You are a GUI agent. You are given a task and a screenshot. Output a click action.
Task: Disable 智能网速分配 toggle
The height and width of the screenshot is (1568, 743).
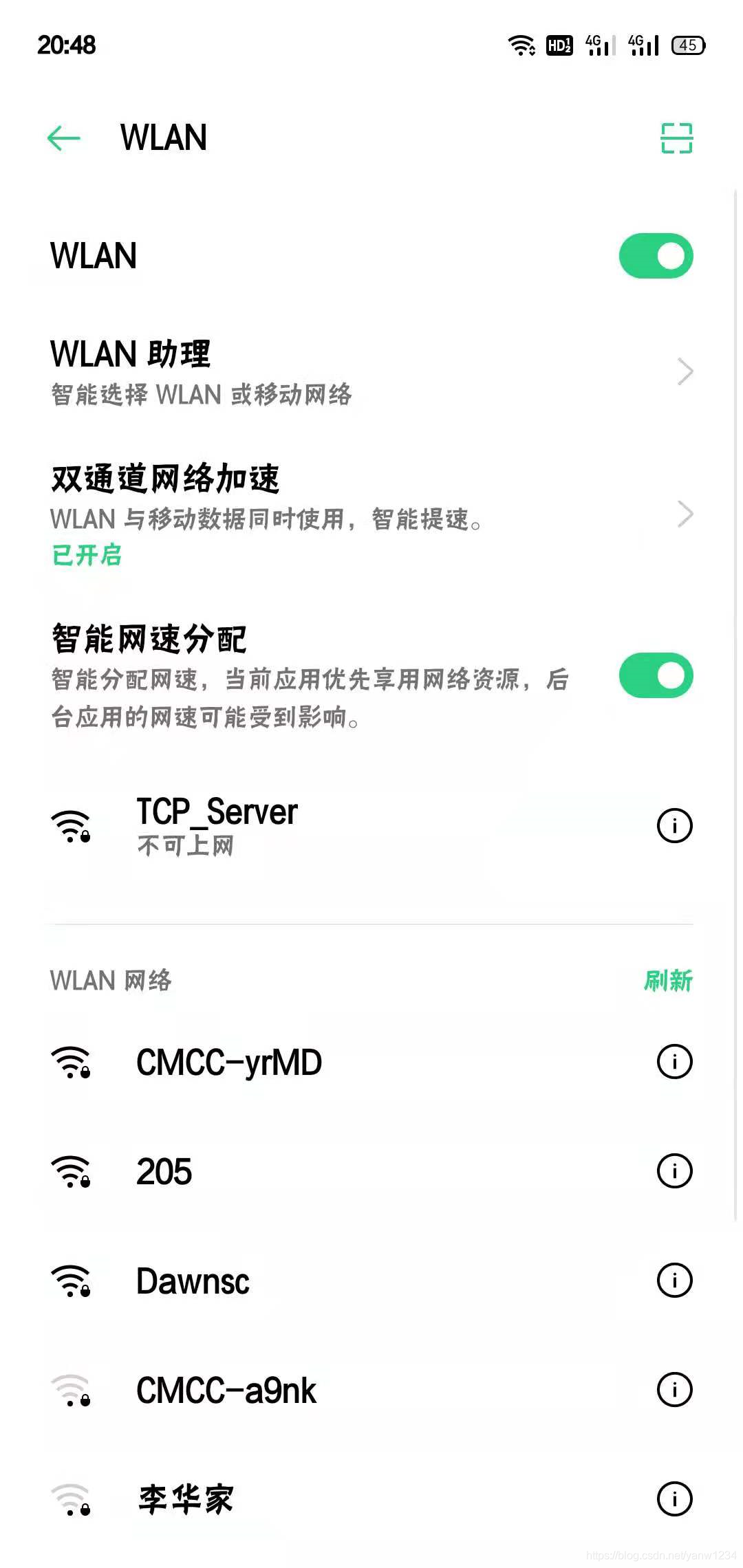[656, 675]
